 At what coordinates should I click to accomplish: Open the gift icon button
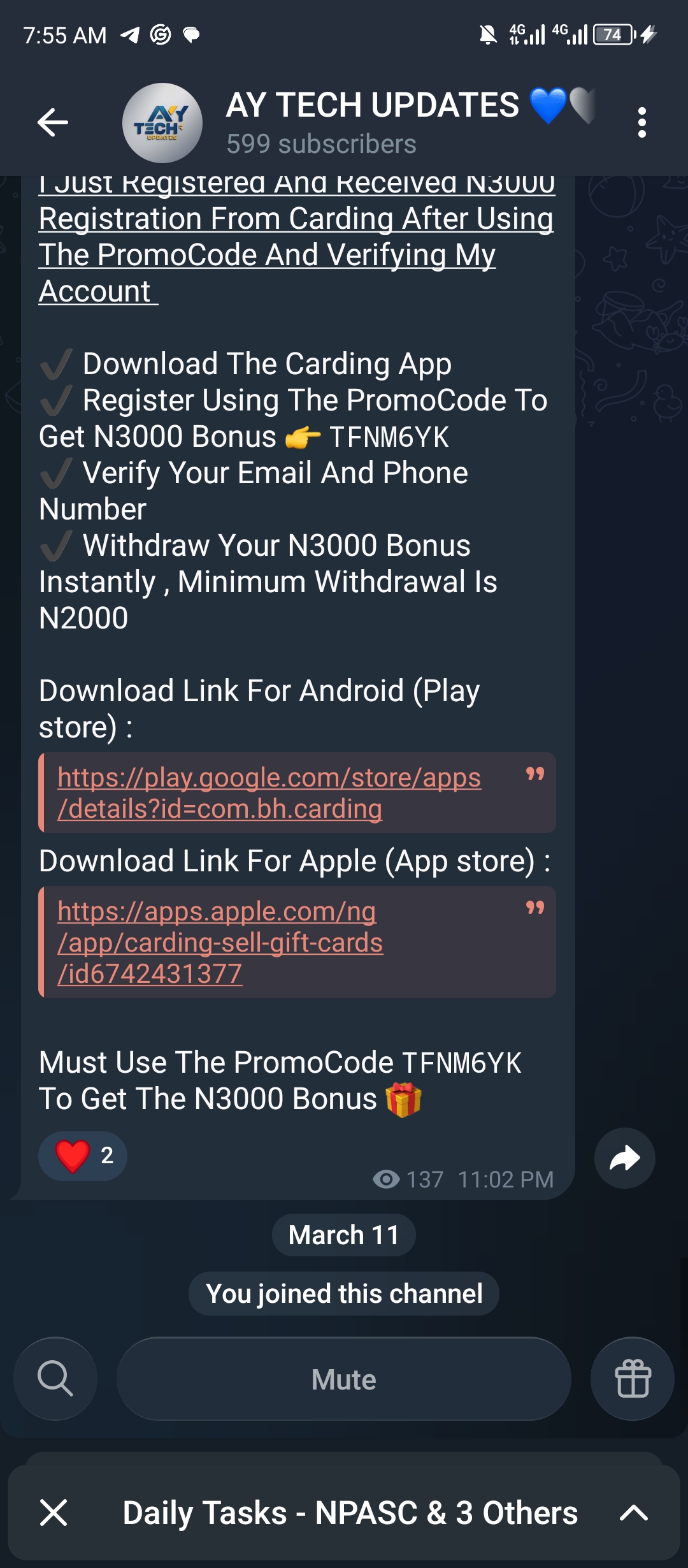(x=632, y=1379)
